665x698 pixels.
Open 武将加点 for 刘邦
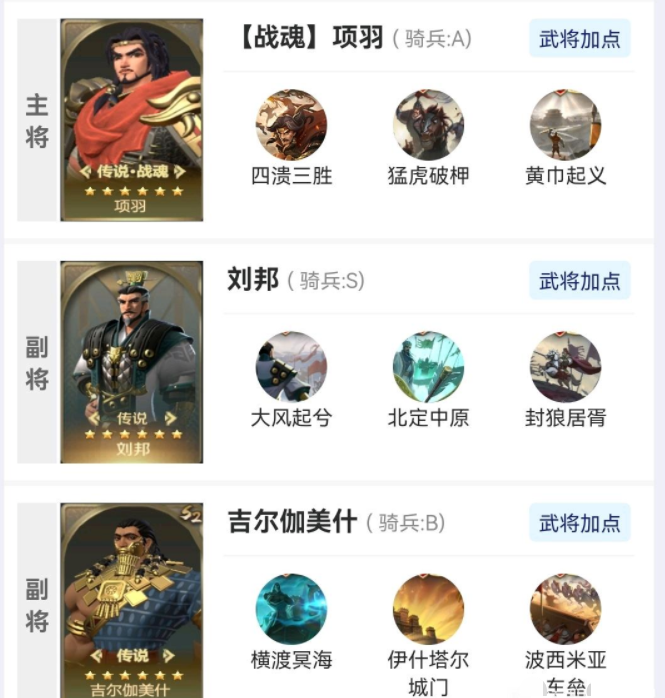pyautogui.click(x=579, y=281)
